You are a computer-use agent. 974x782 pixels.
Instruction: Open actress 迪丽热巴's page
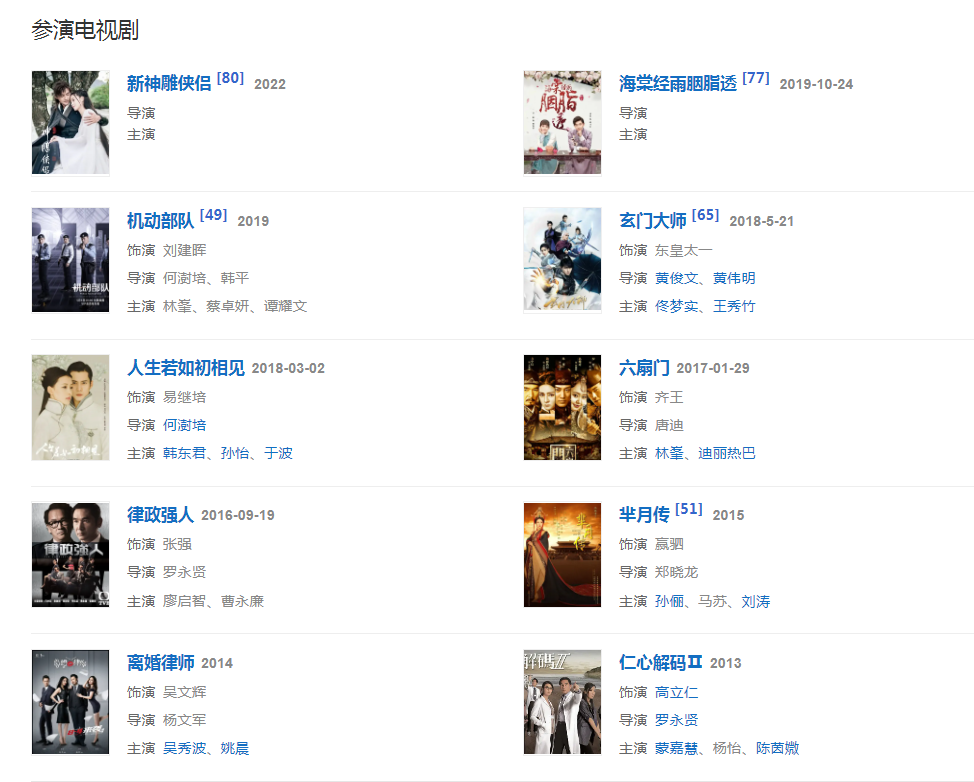[x=727, y=453]
